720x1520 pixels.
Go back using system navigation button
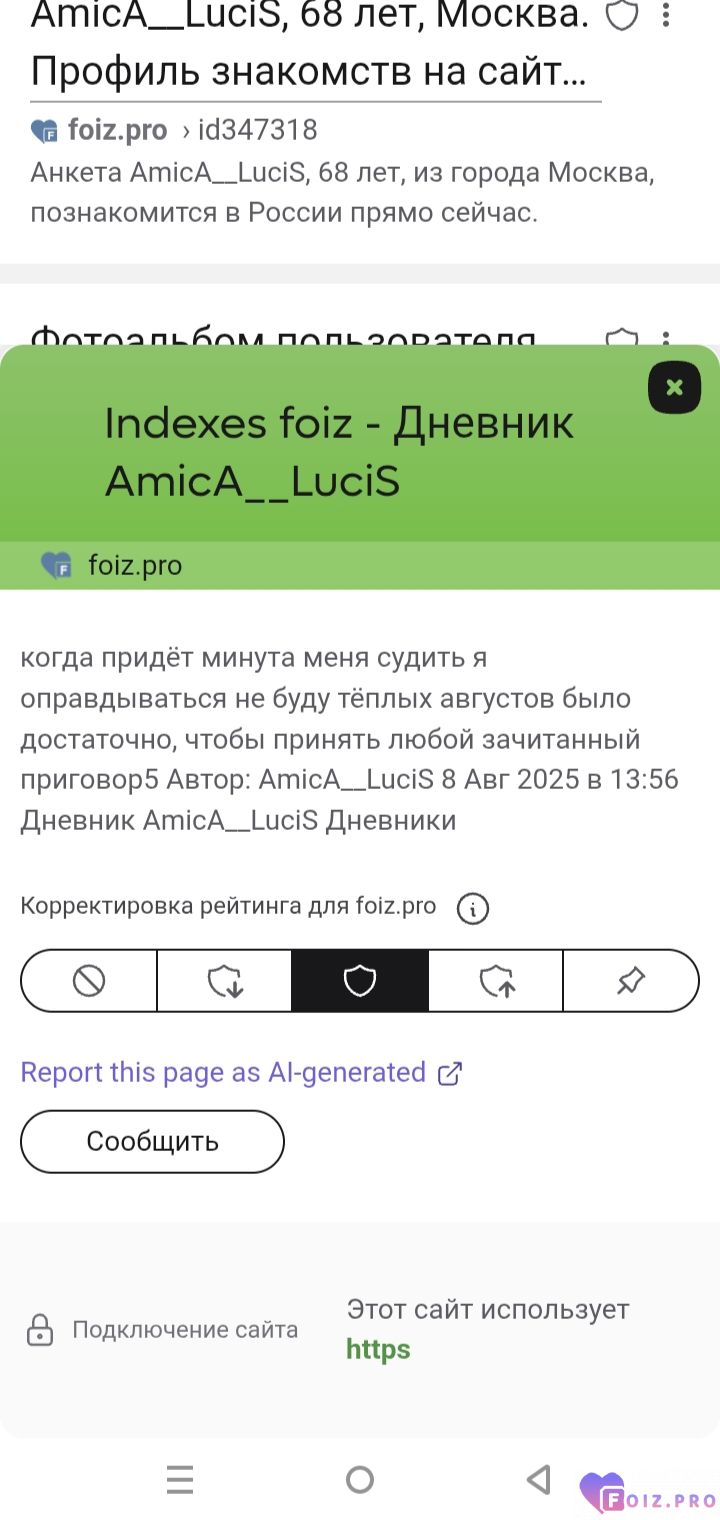point(539,1479)
